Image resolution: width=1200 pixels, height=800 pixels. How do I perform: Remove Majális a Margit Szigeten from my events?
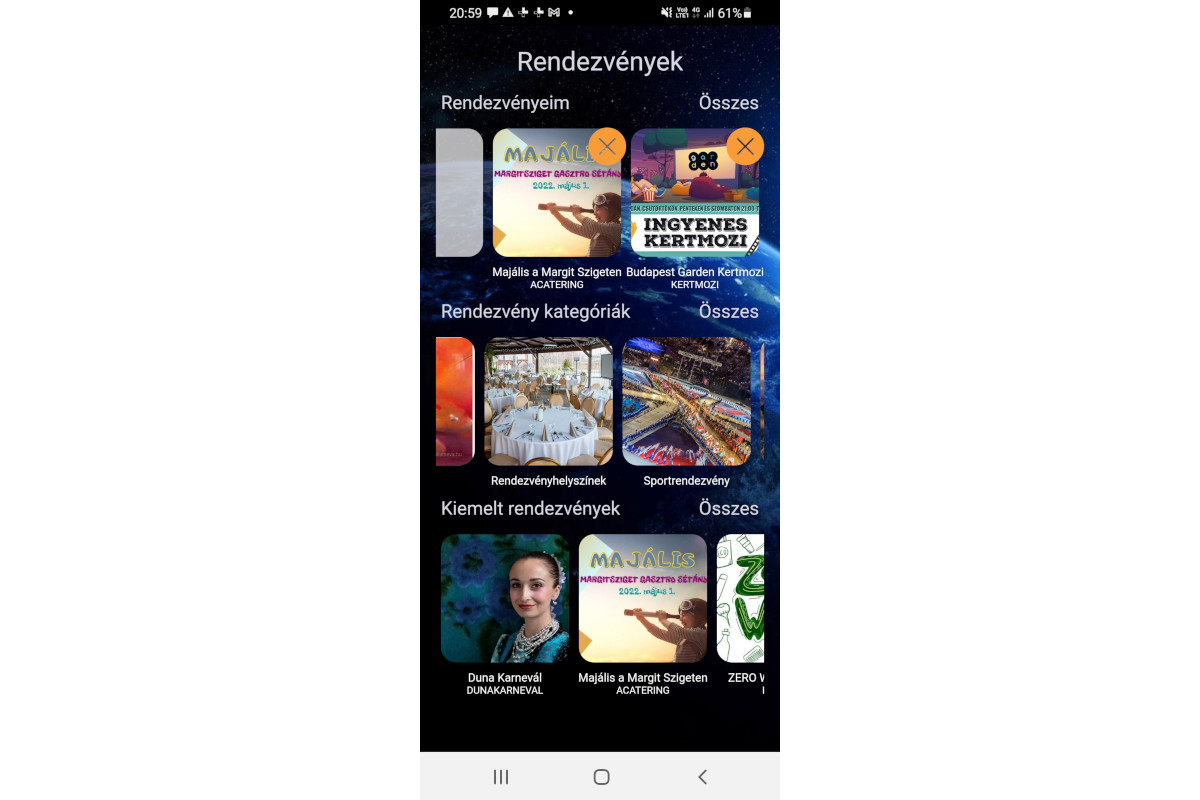click(607, 147)
